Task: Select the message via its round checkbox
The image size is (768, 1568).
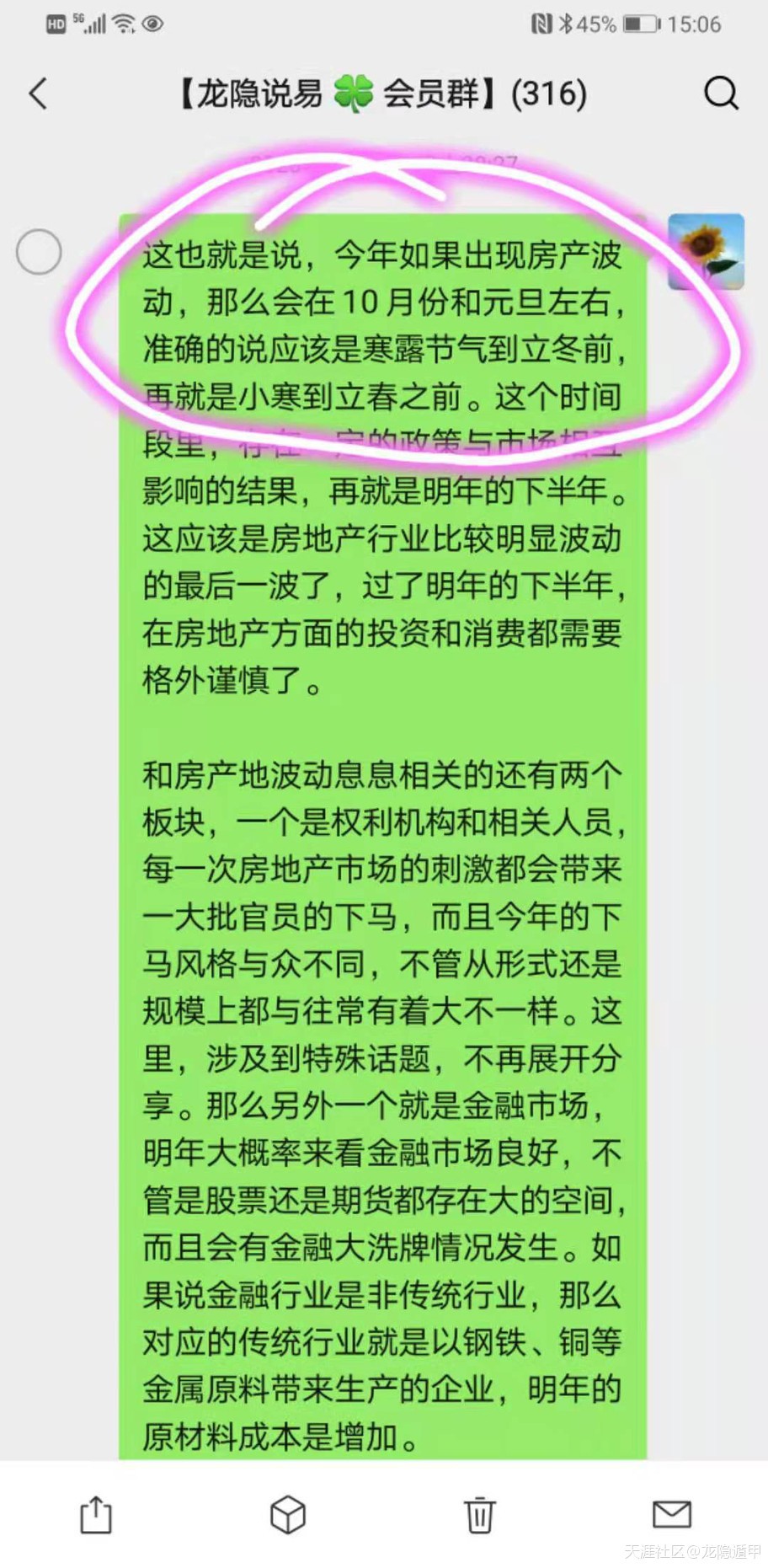Action: (39, 251)
